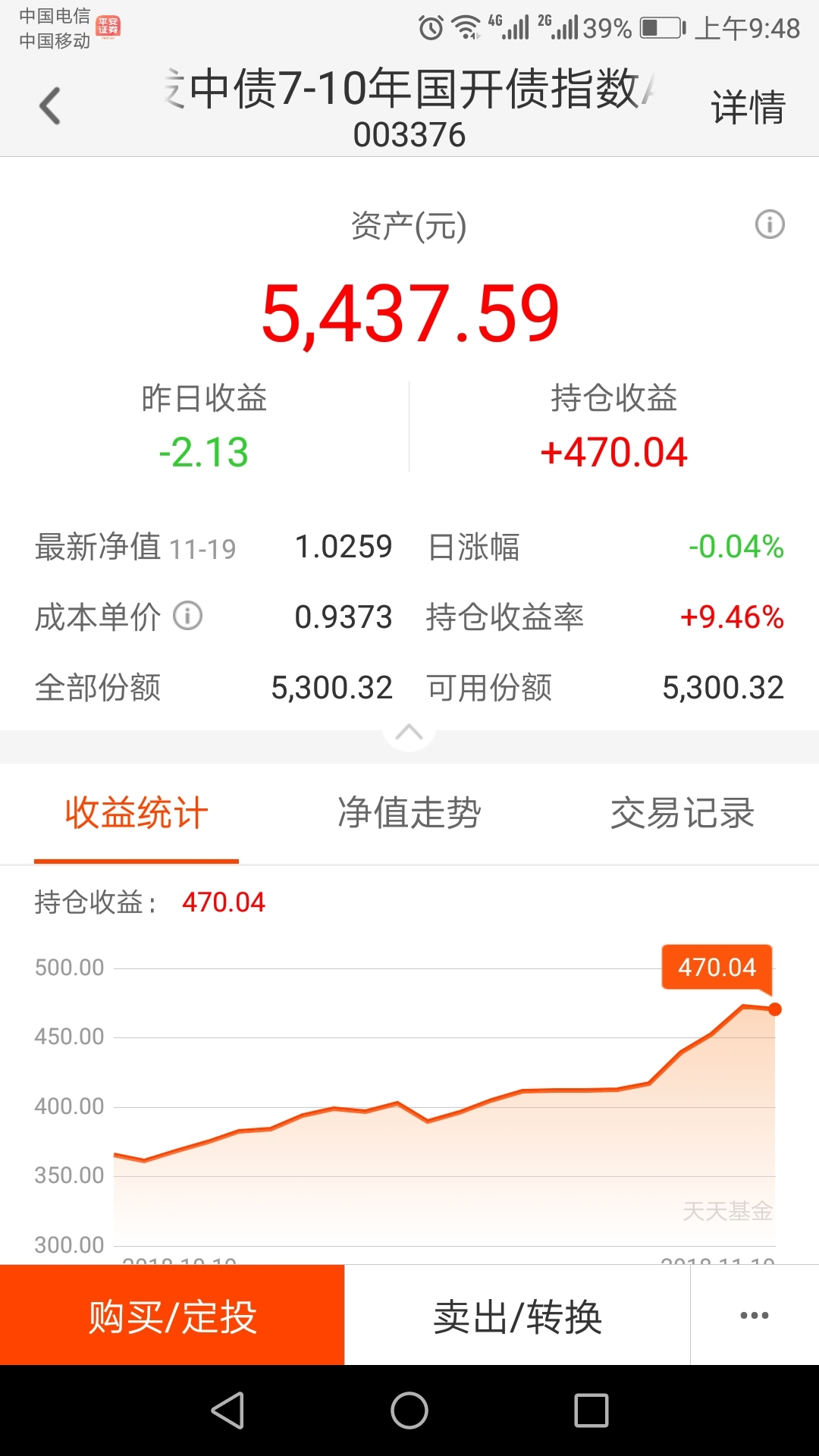Switch to the 交易记录 tab
The height and width of the screenshot is (1456, 819).
pyautogui.click(x=682, y=814)
